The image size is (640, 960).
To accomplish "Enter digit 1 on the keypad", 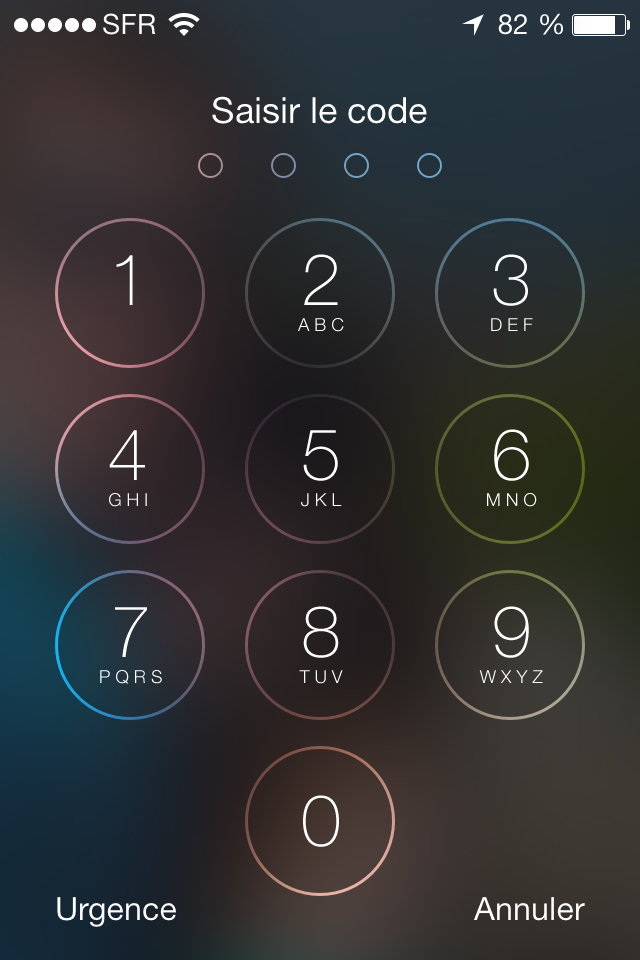I will [129, 293].
